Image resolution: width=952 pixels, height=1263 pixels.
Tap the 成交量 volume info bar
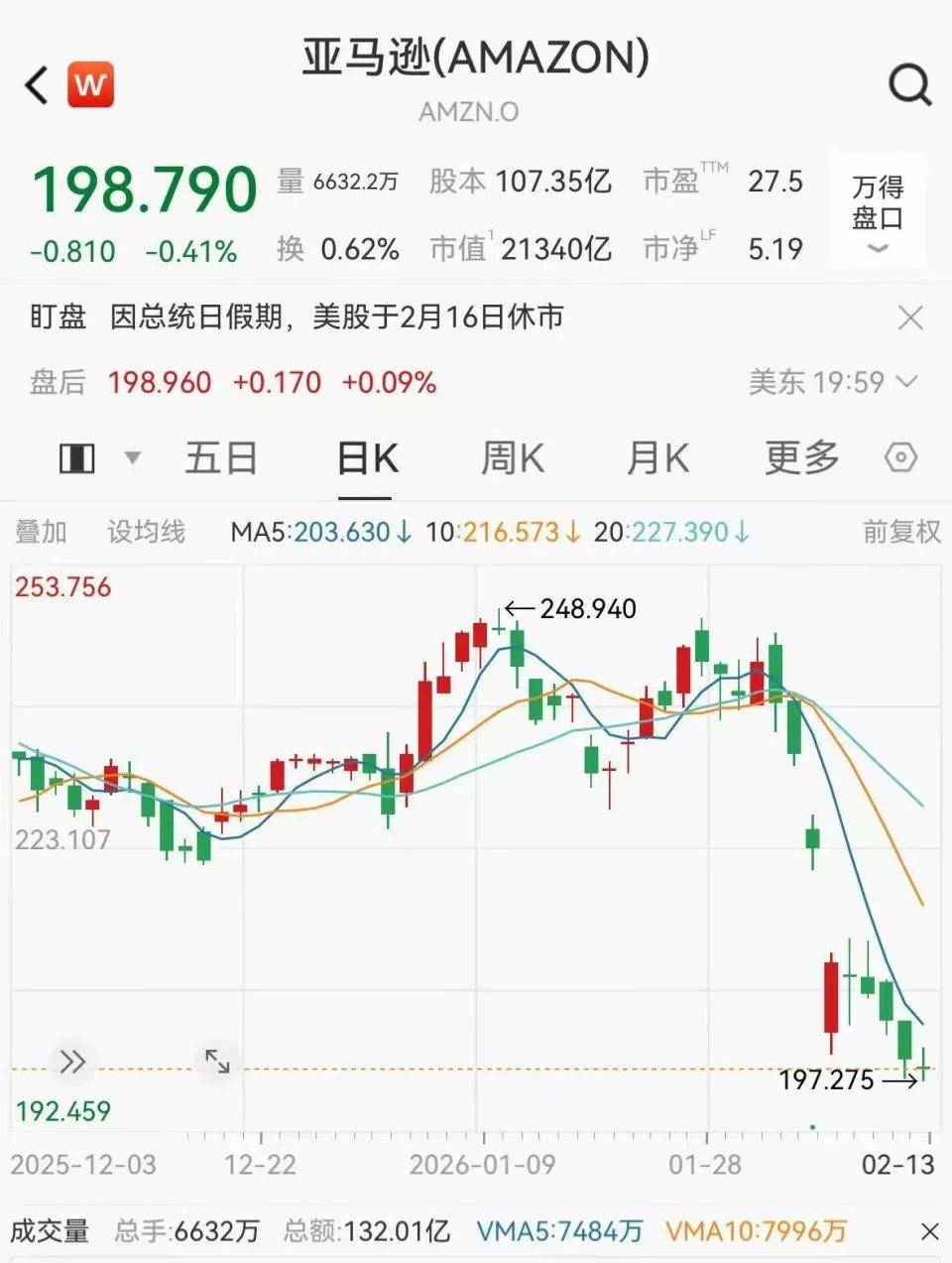point(52,1228)
